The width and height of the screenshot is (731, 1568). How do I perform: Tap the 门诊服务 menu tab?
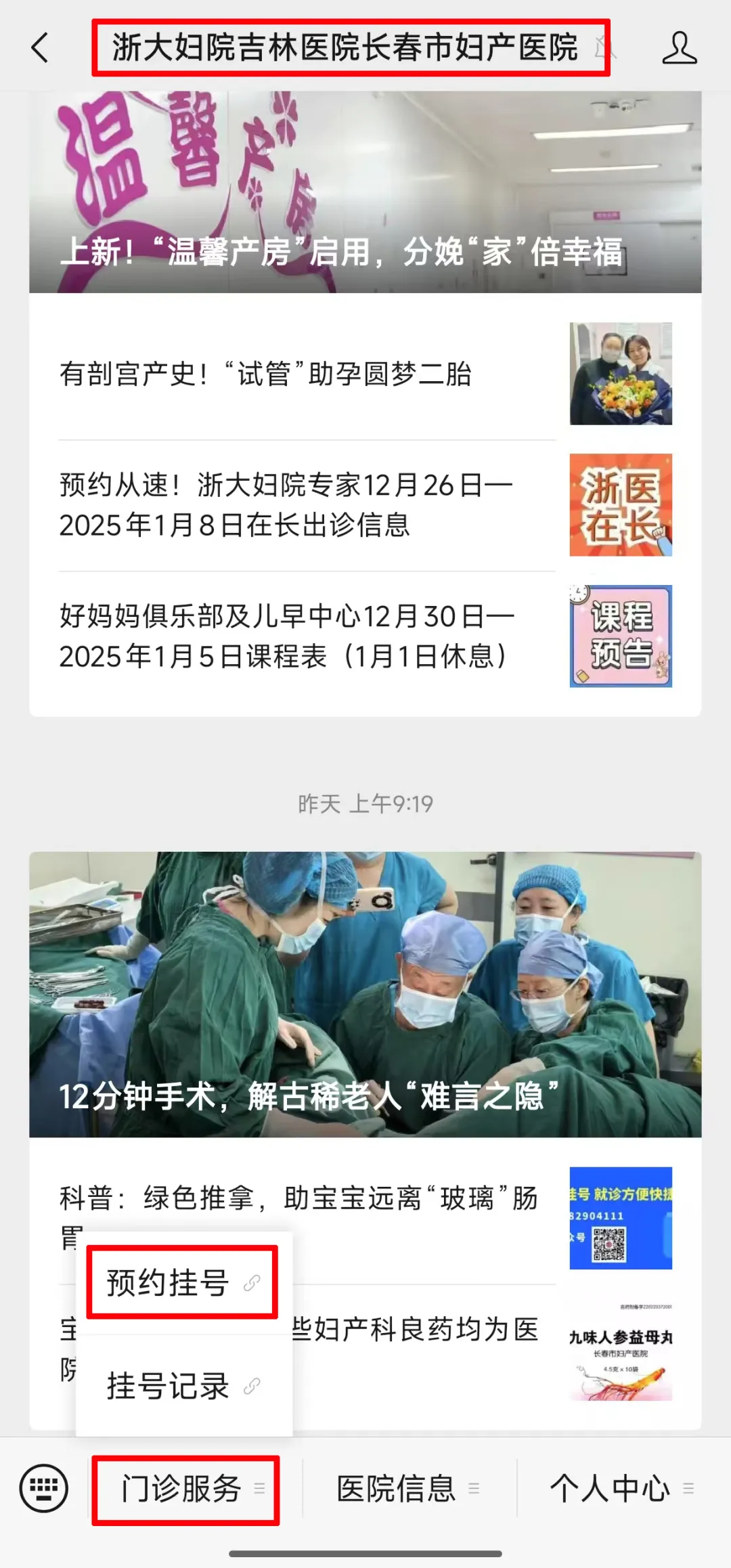(185, 1489)
